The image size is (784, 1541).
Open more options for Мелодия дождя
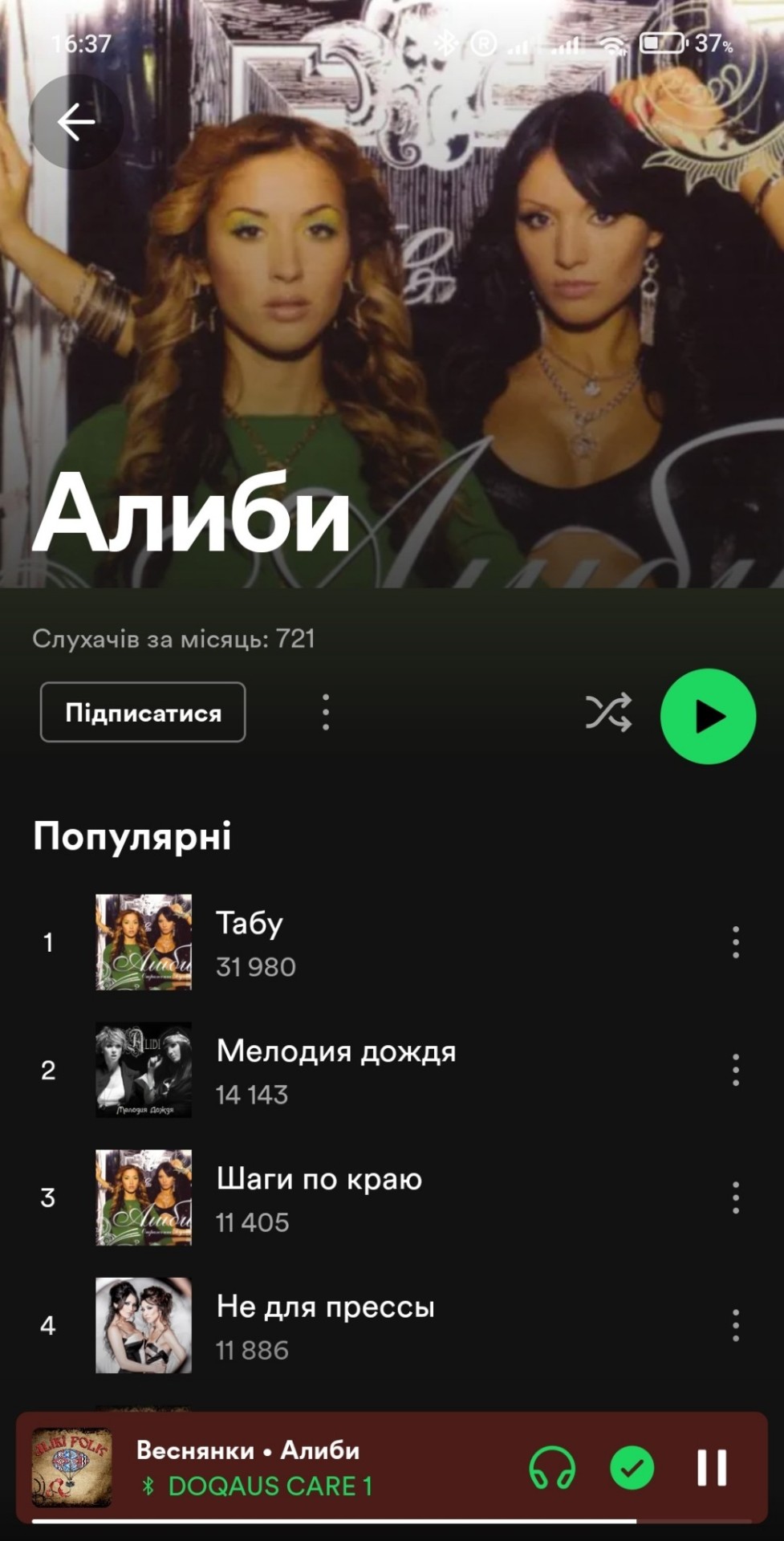tap(735, 1070)
